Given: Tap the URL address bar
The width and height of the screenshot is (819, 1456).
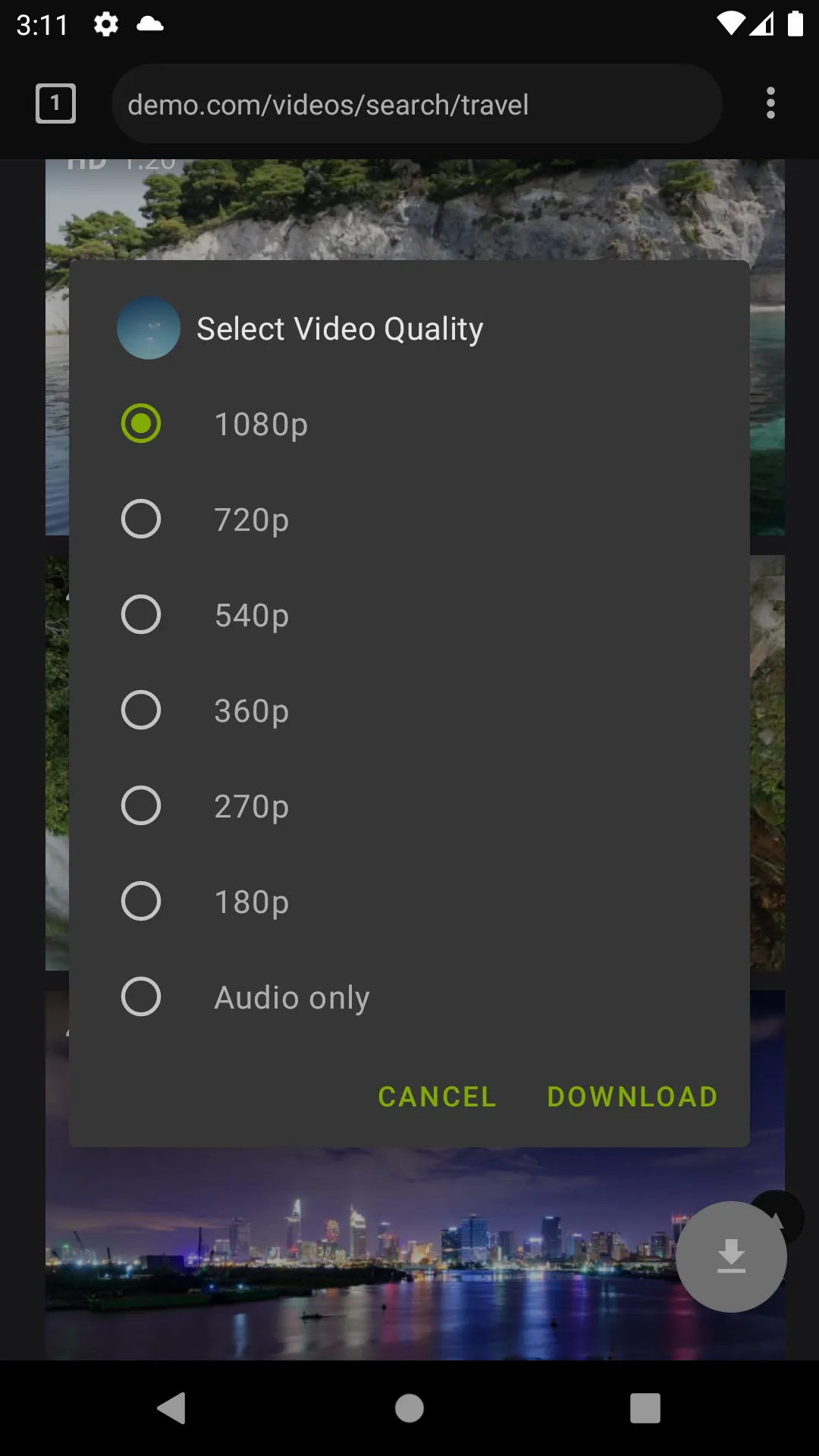Looking at the screenshot, I should tap(416, 104).
